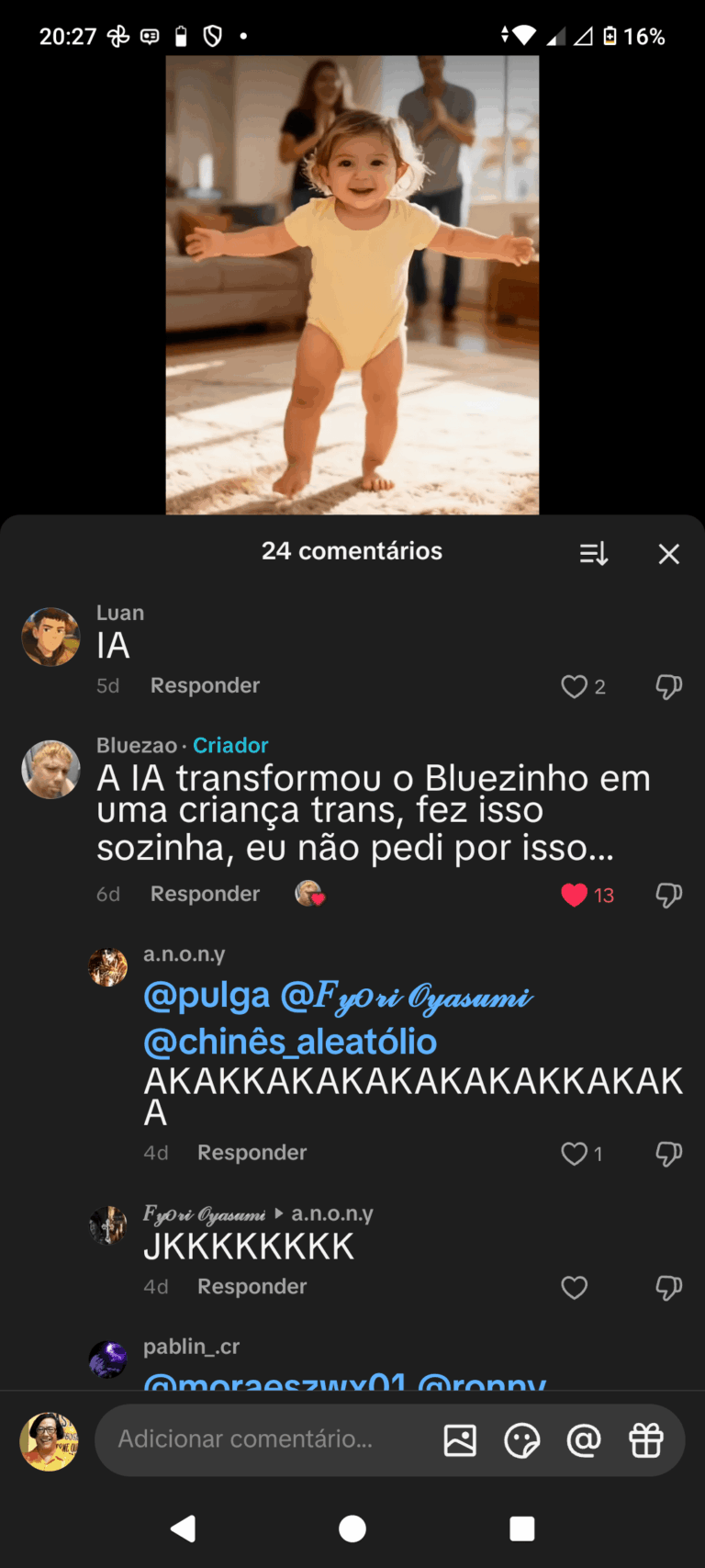Viewport: 705px width, 1568px height.
Task: Open the sticker picker
Action: [521, 1440]
